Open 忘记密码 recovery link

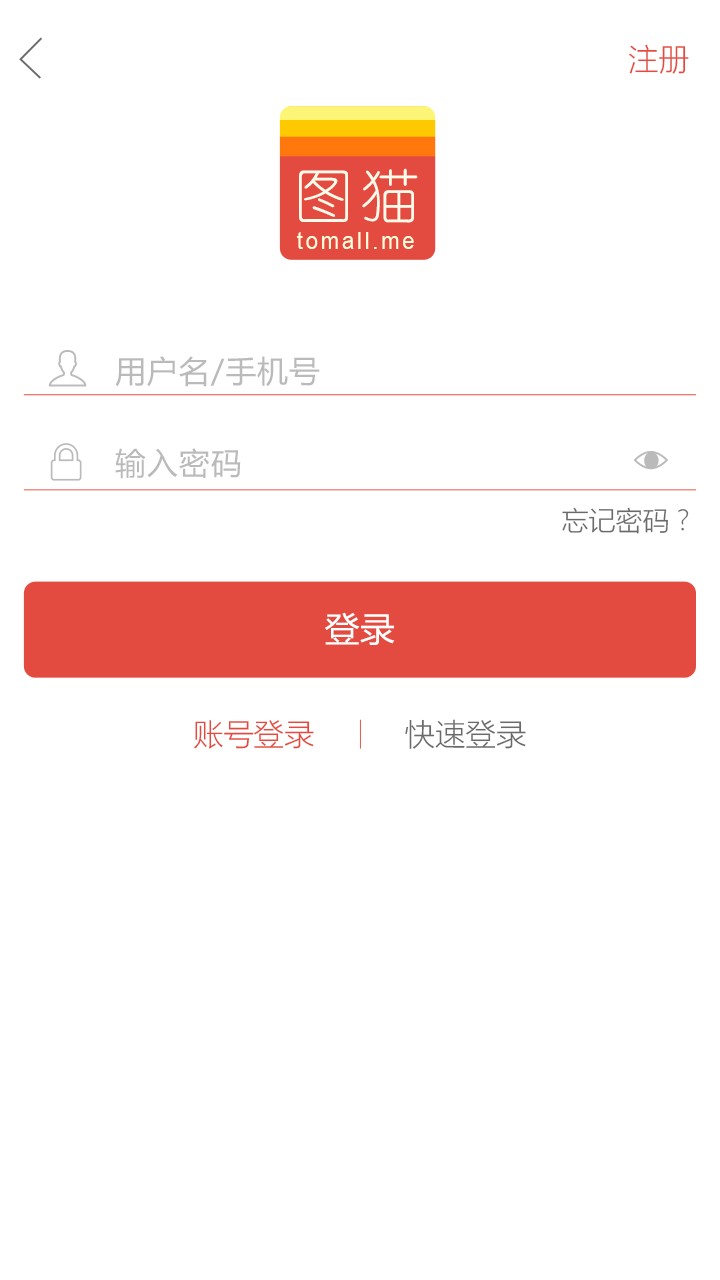tap(625, 521)
